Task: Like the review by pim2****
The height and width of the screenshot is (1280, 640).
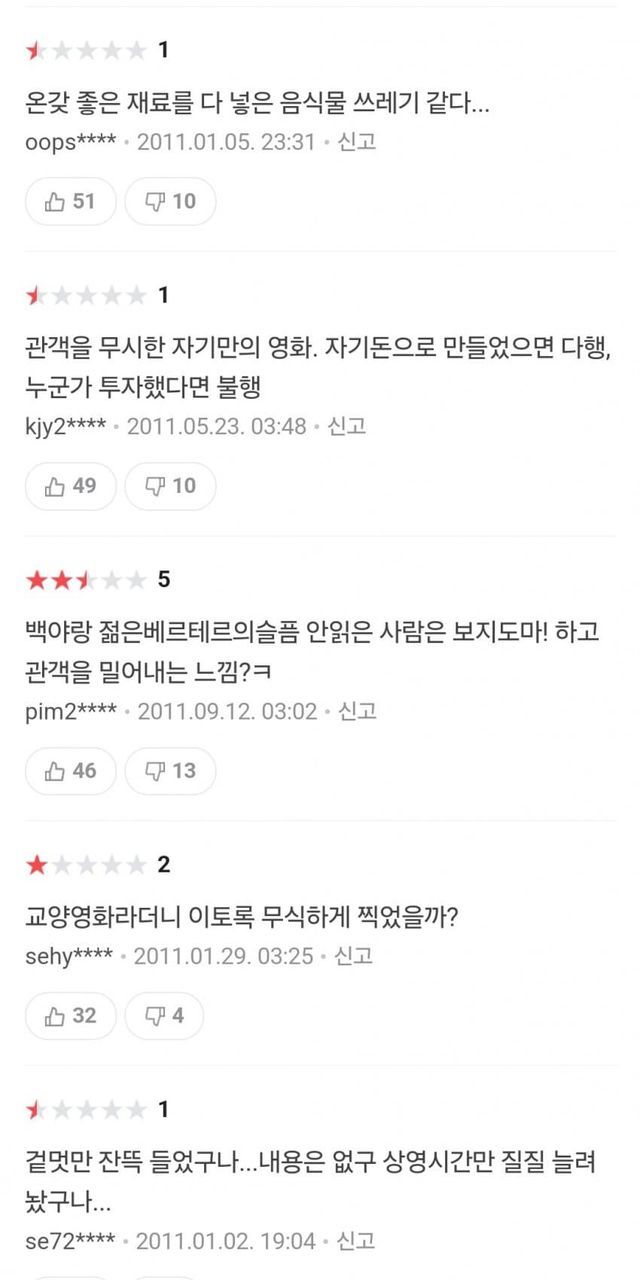Action: (70, 771)
